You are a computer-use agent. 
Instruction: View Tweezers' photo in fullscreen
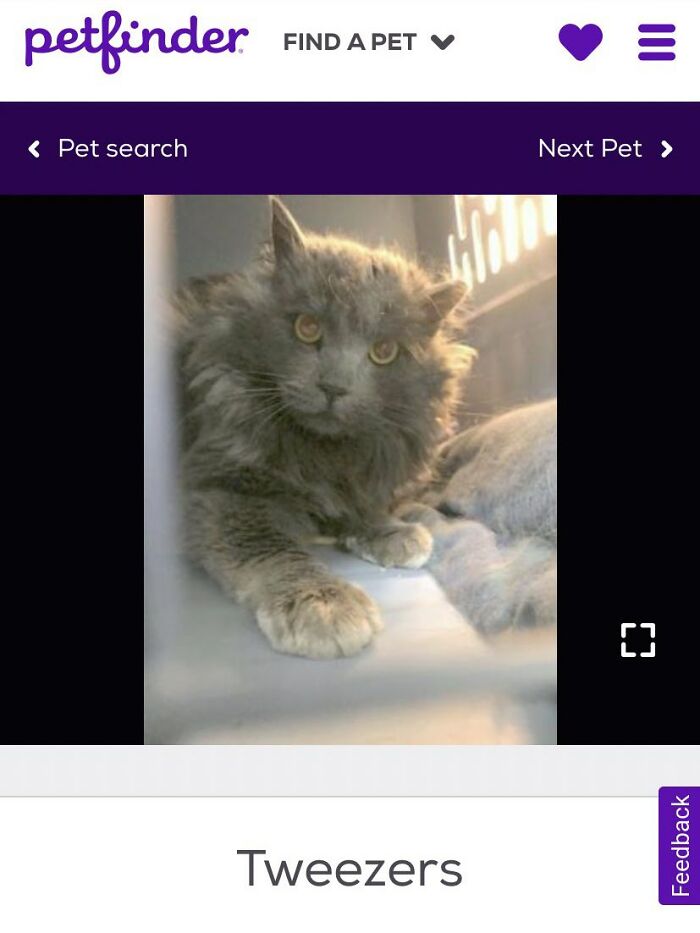(x=637, y=640)
